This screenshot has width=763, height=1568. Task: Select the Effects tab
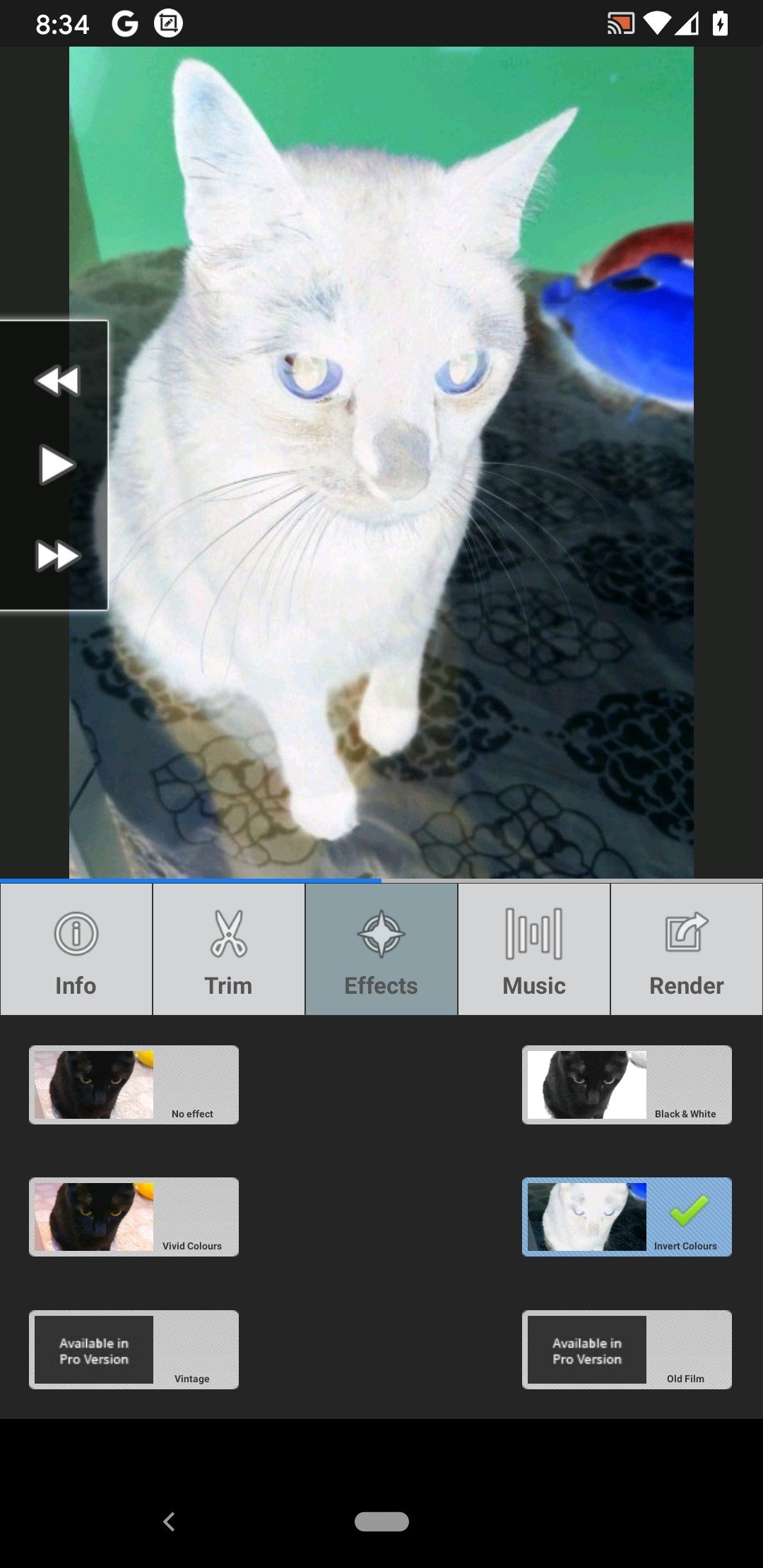coord(381,949)
